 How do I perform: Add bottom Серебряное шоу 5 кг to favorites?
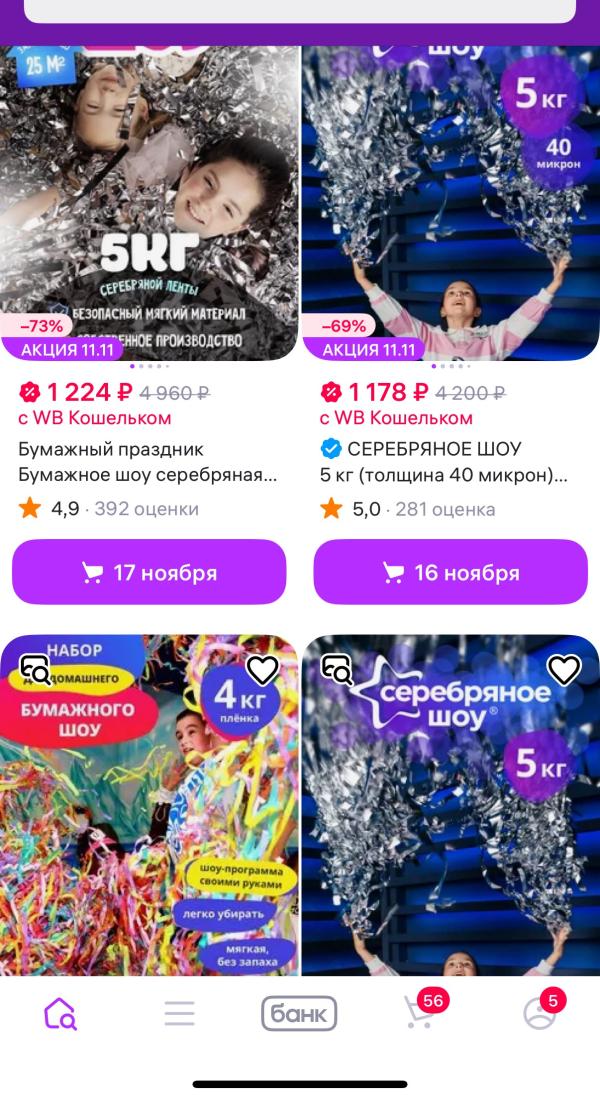pos(564,669)
